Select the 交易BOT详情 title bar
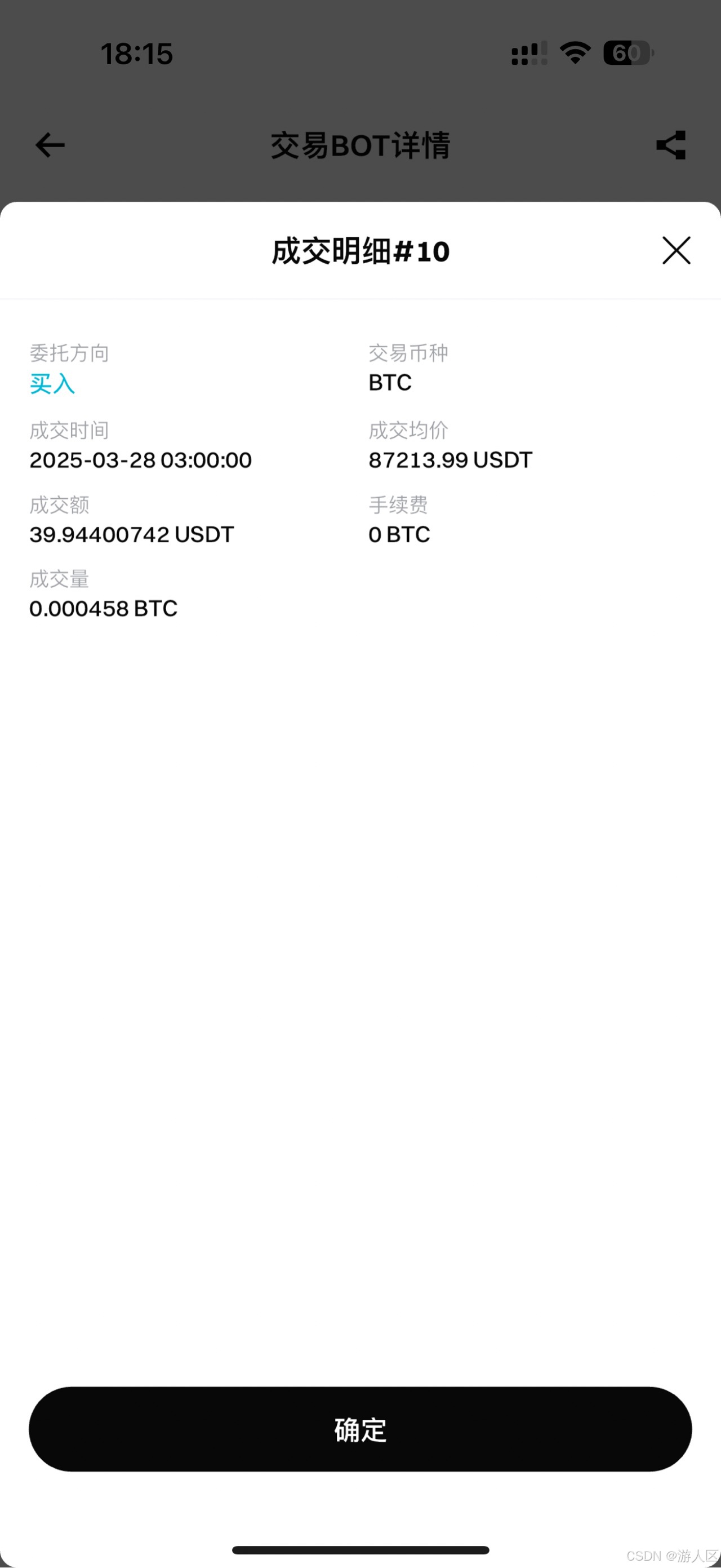The width and height of the screenshot is (721, 1568). (360, 145)
